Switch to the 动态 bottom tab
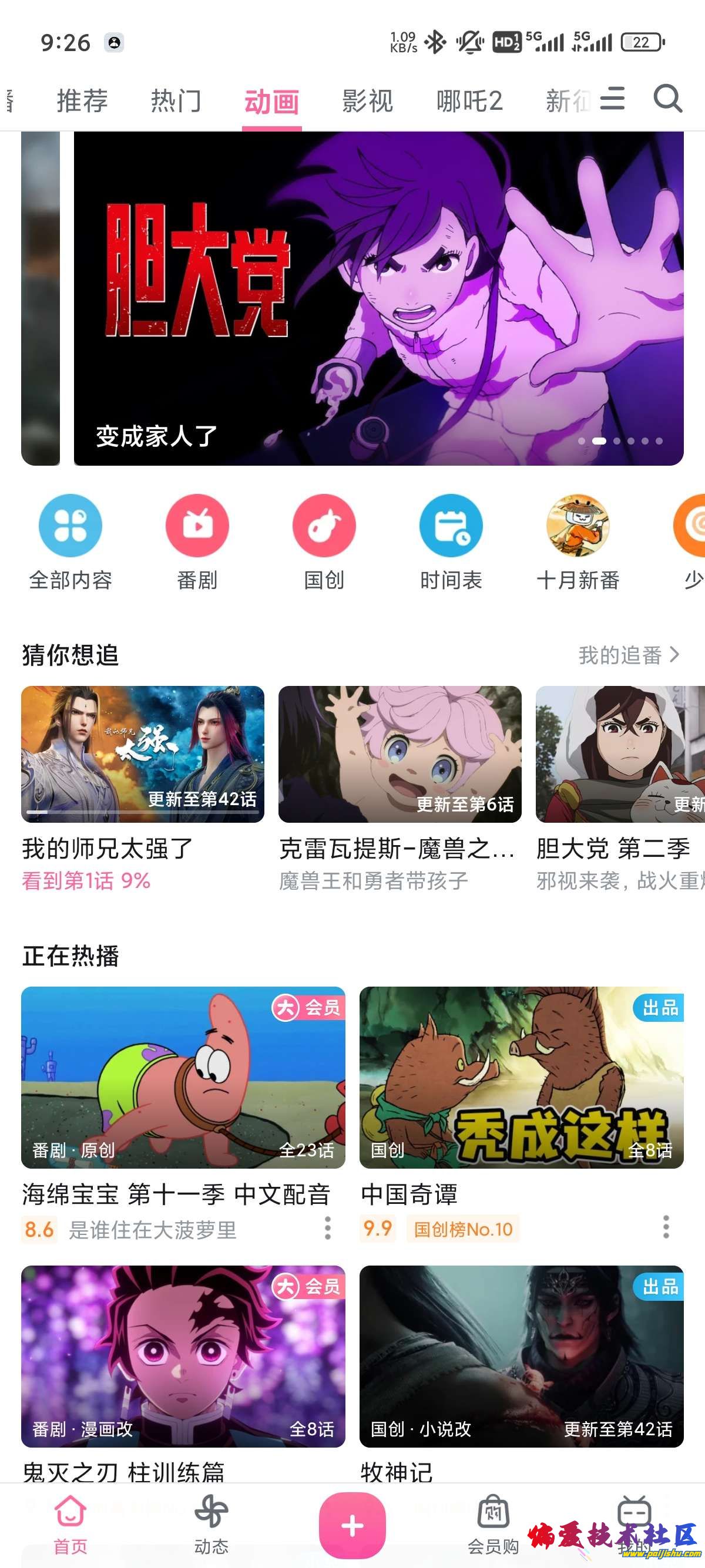Image resolution: width=705 pixels, height=1568 pixels. [x=211, y=1524]
